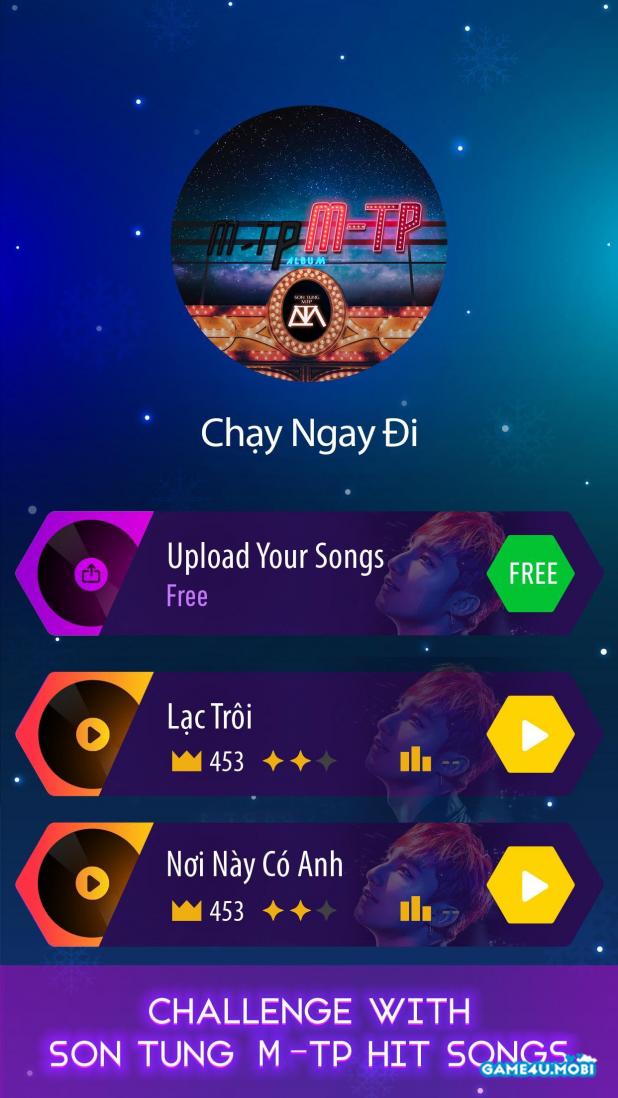The image size is (618, 1098).
Task: Preview Lạc Trôi with the disc play icon
Action: [92, 736]
